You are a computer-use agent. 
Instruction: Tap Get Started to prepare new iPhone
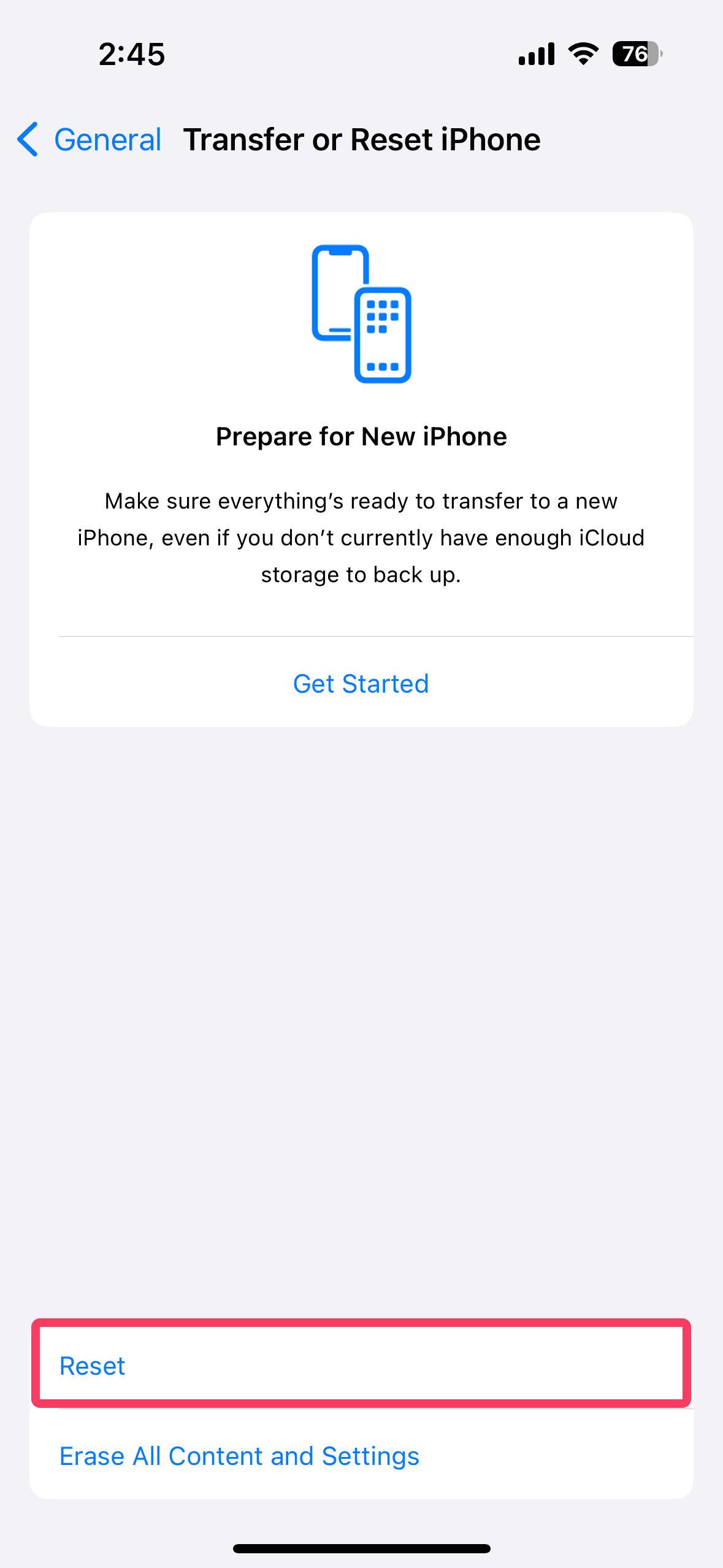(x=361, y=683)
